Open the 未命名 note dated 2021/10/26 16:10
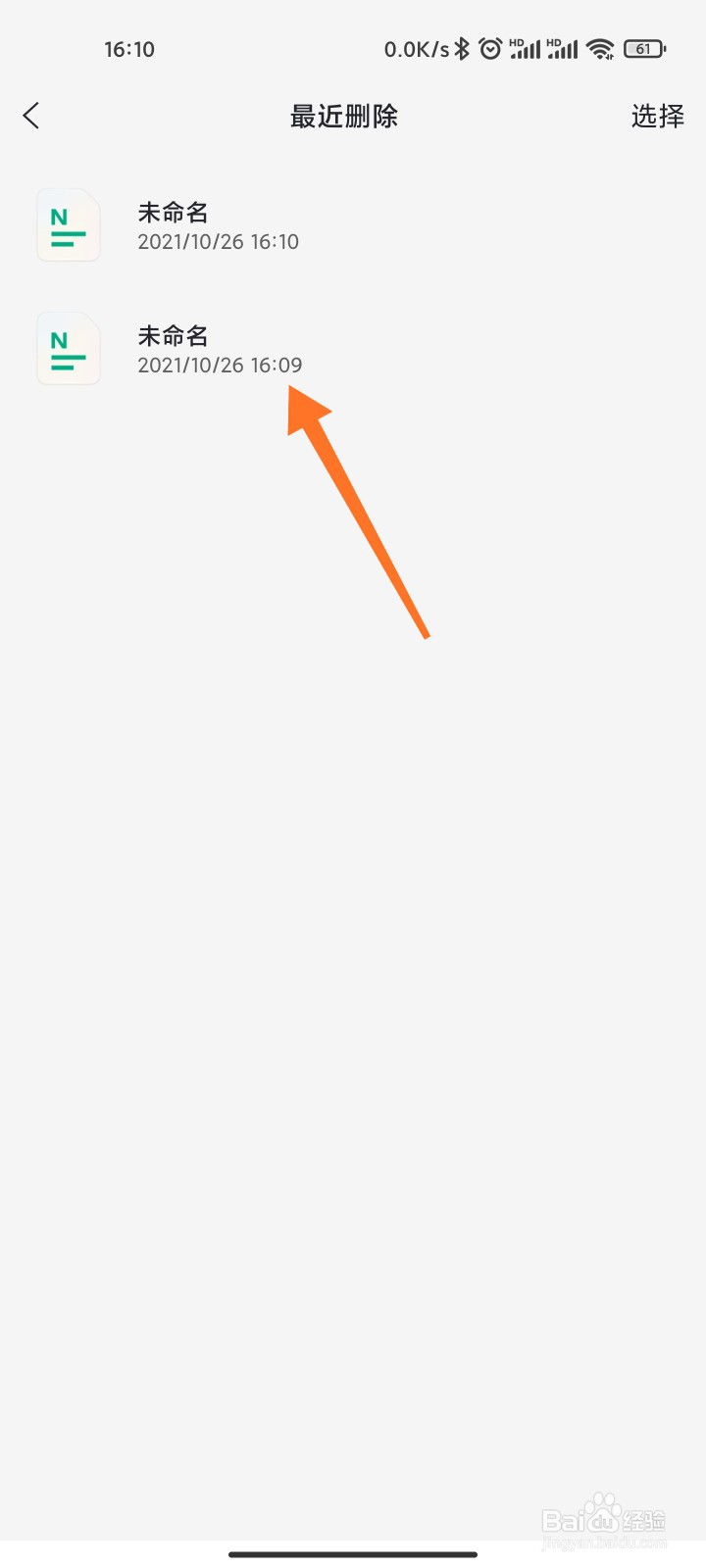The height and width of the screenshot is (1568, 706). tap(353, 226)
